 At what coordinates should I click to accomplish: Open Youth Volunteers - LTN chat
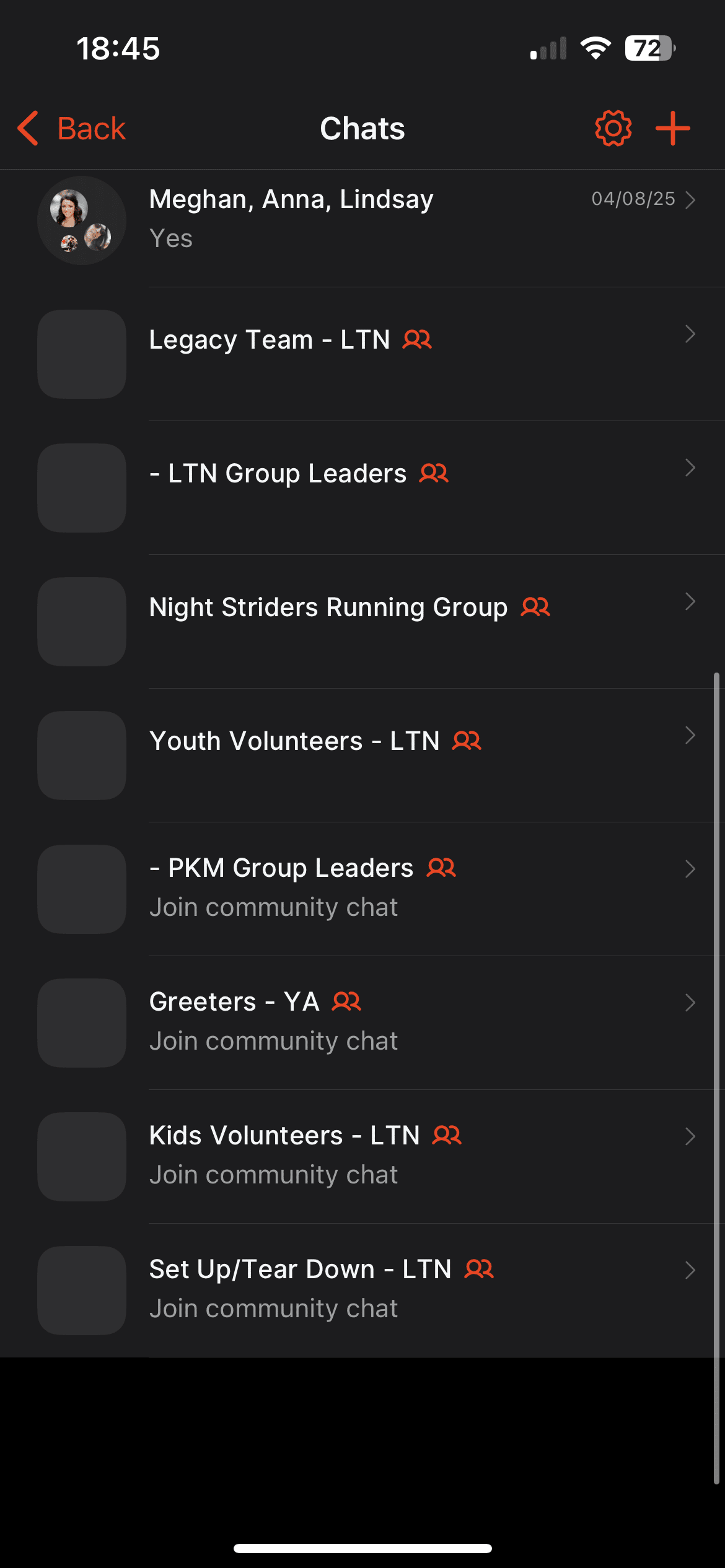coord(362,756)
